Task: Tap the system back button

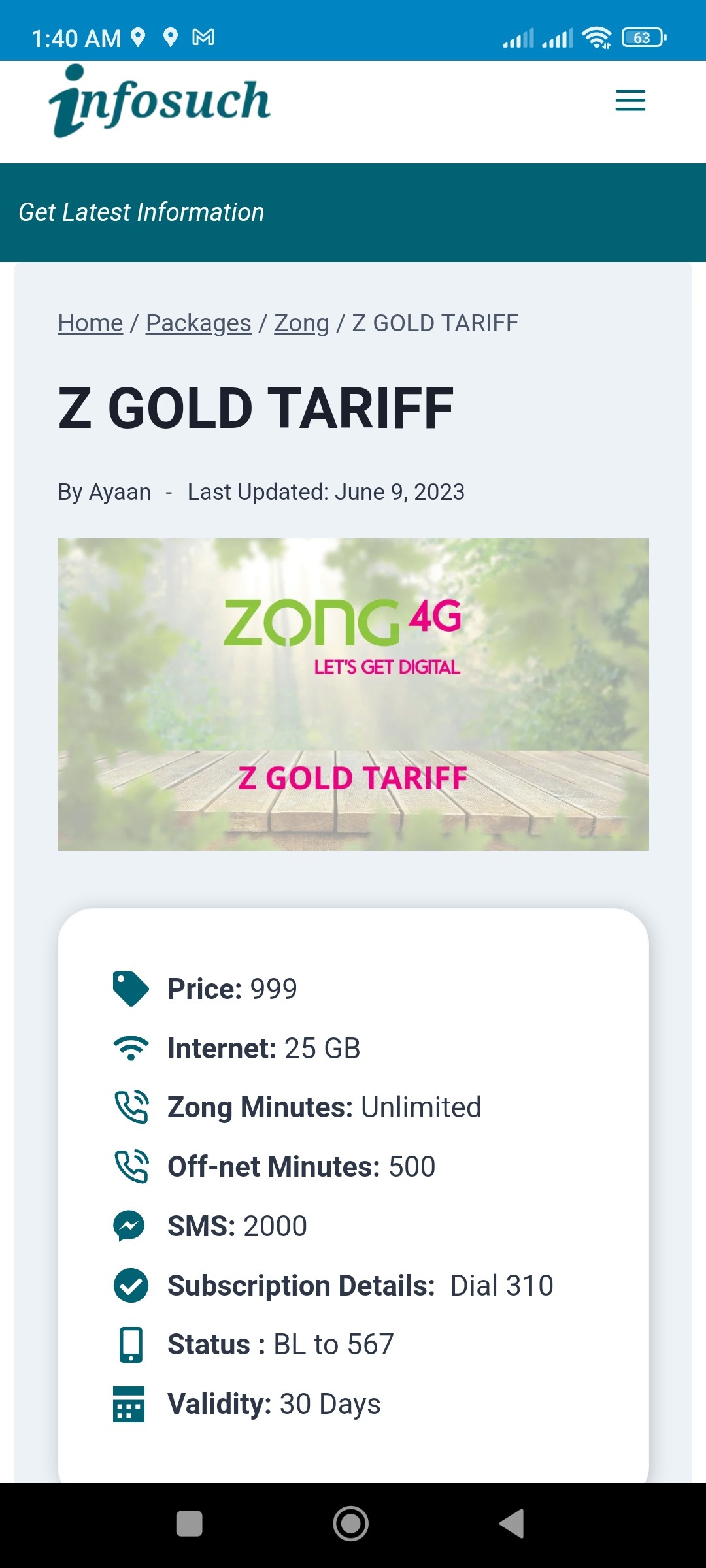Action: 512,1524
